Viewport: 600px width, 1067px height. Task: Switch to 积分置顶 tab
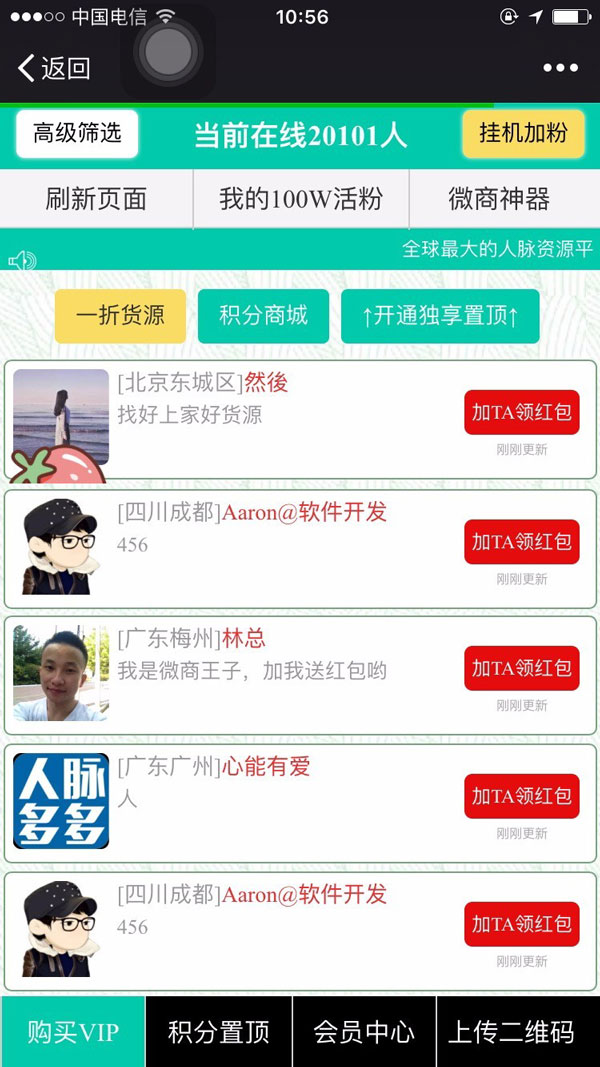click(219, 1032)
